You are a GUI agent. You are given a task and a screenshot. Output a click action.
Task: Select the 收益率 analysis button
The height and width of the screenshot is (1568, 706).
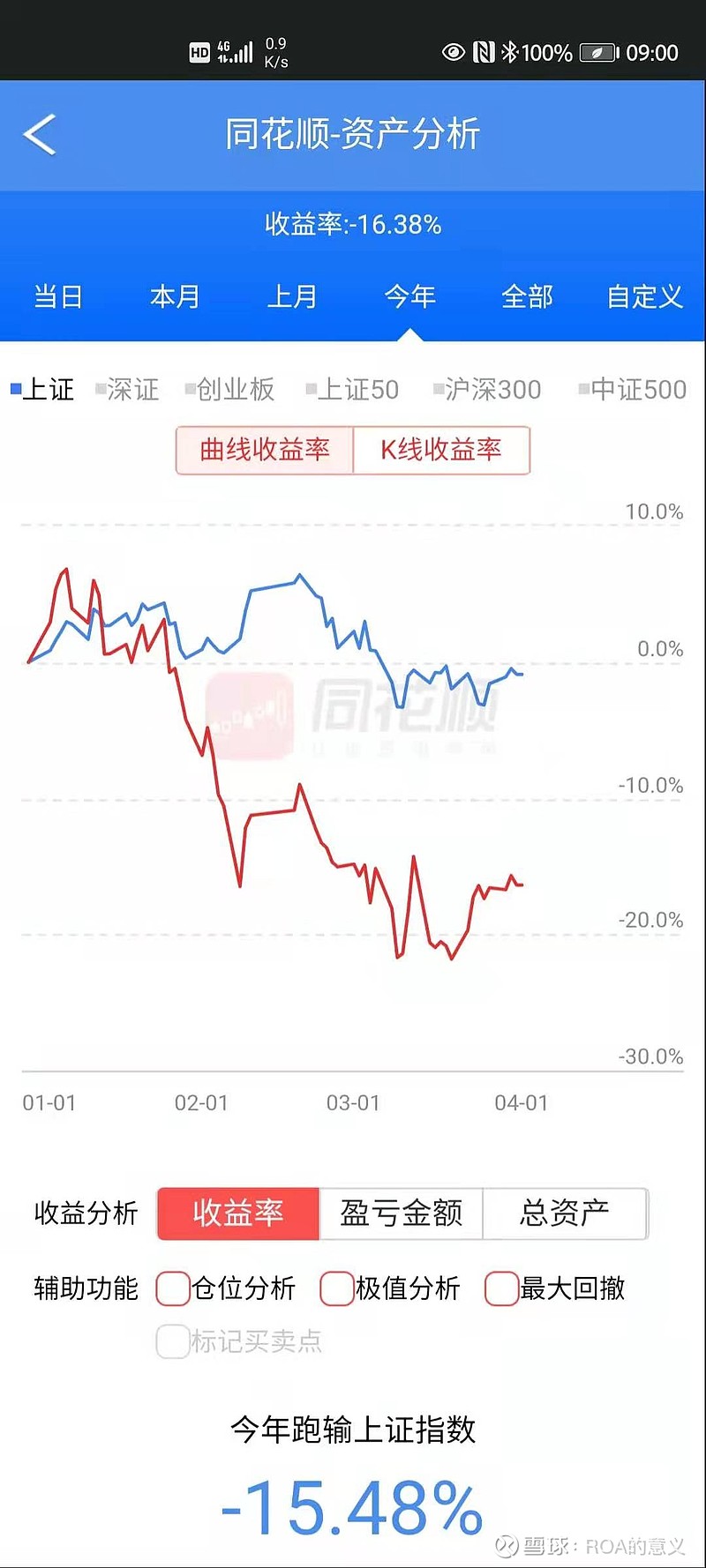(238, 1213)
